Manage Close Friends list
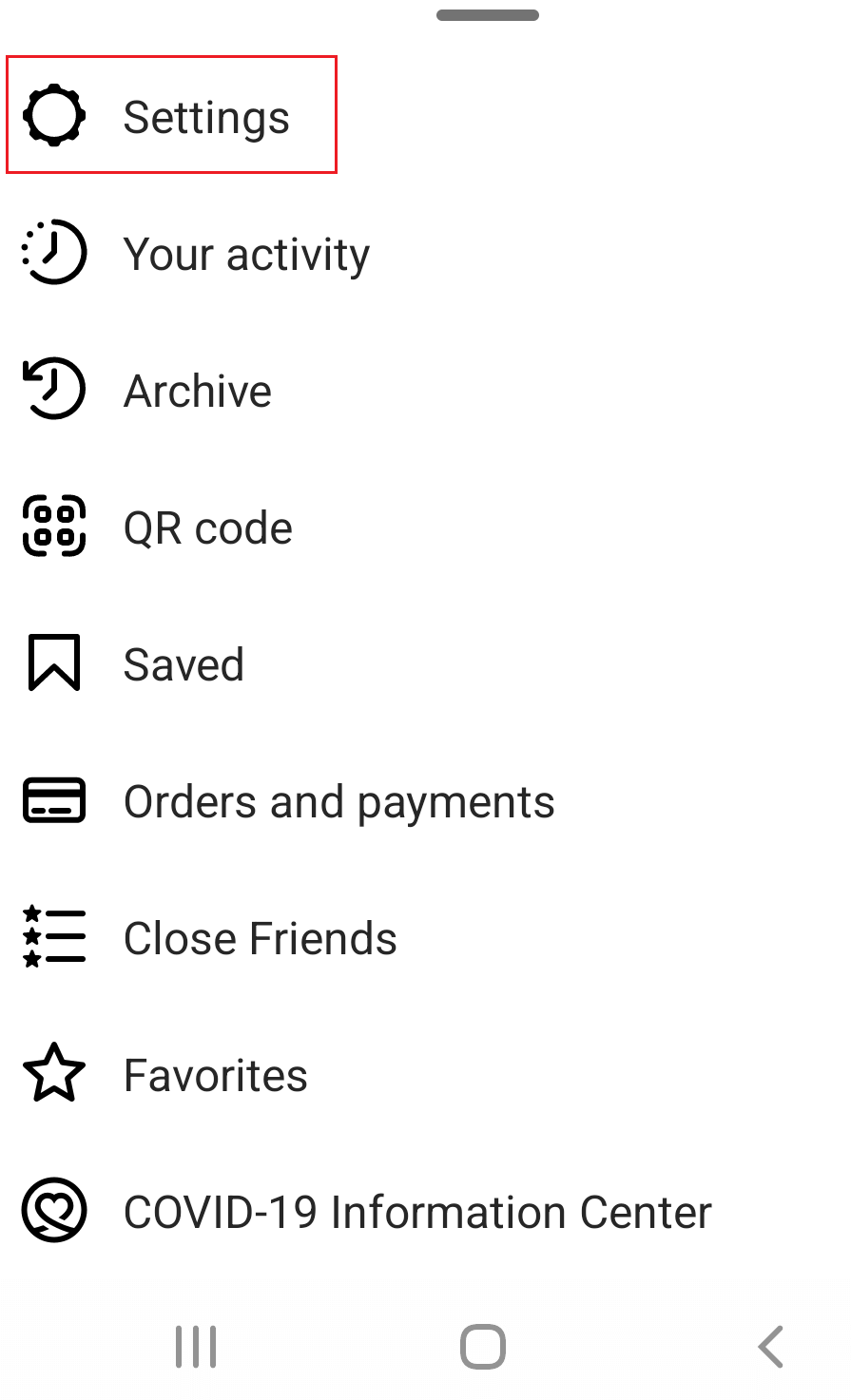This screenshot has height=1400, width=851. tap(260, 938)
